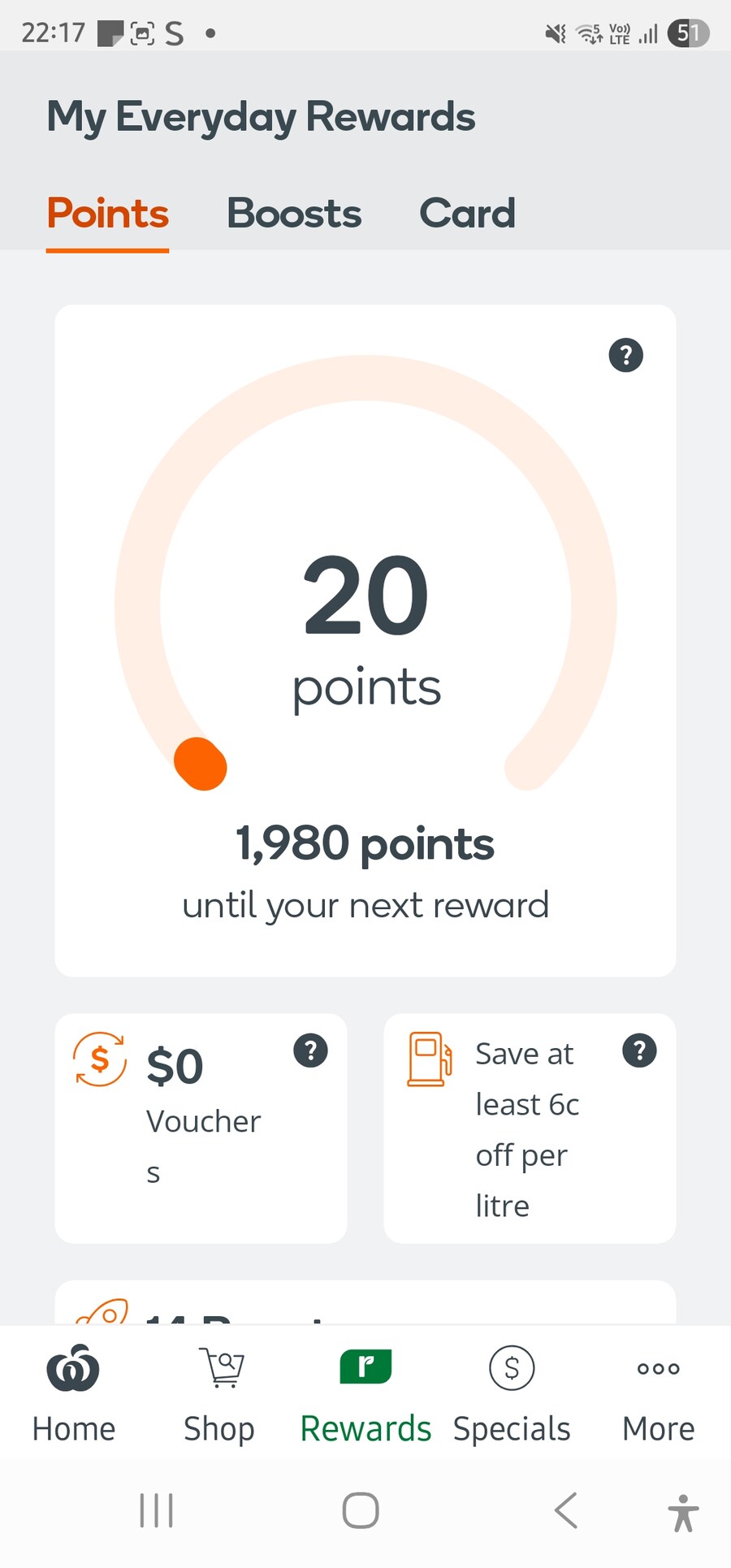
Task: Open the Card tab
Action: point(467,214)
